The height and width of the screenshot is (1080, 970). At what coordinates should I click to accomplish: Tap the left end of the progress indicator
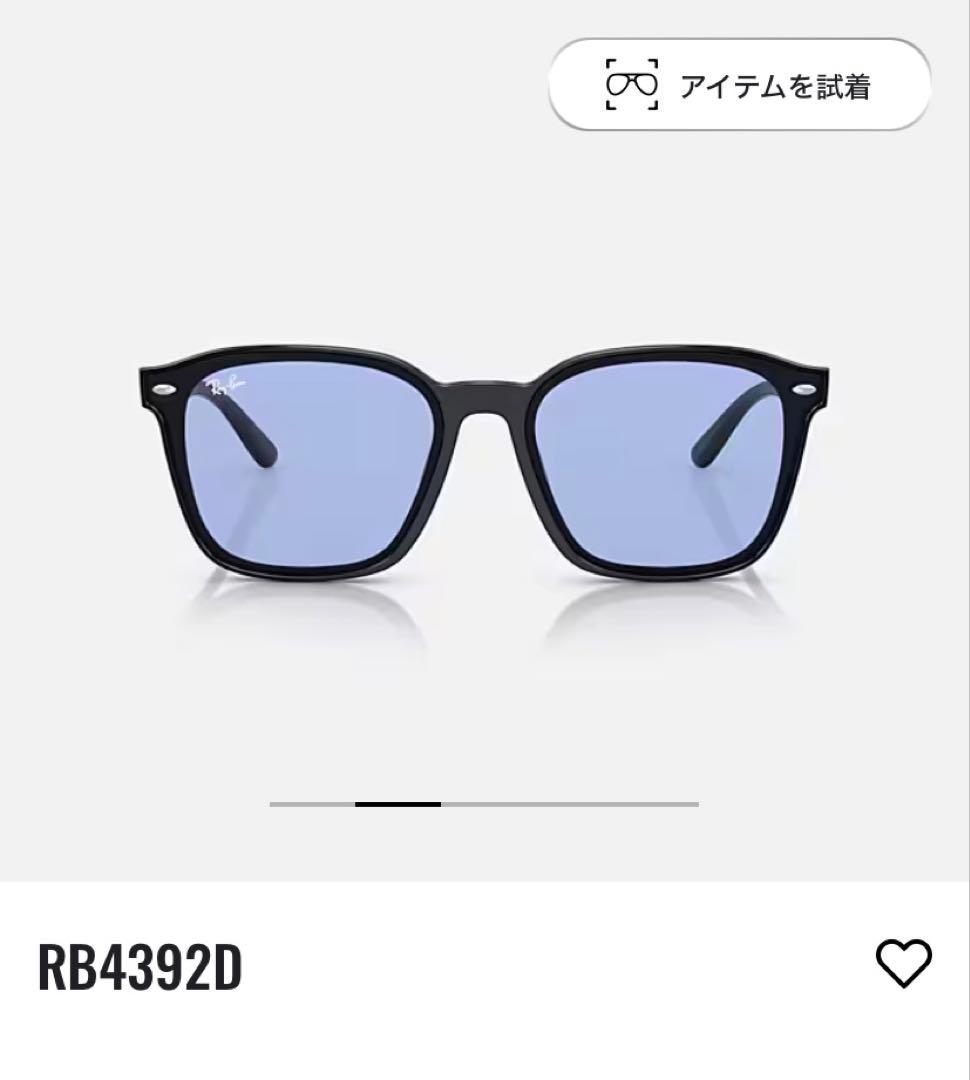click(290, 802)
